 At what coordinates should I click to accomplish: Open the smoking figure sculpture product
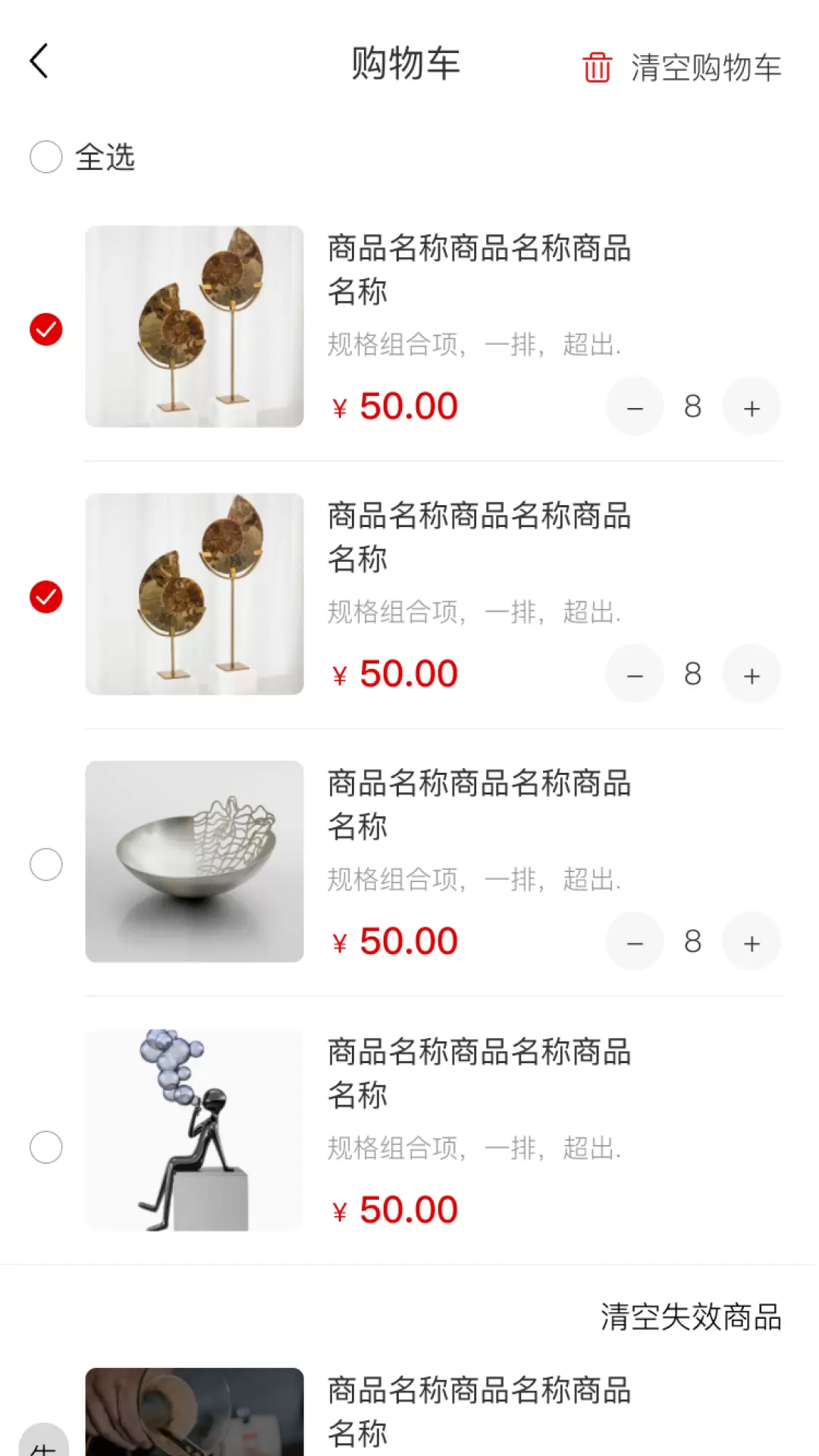click(194, 1130)
